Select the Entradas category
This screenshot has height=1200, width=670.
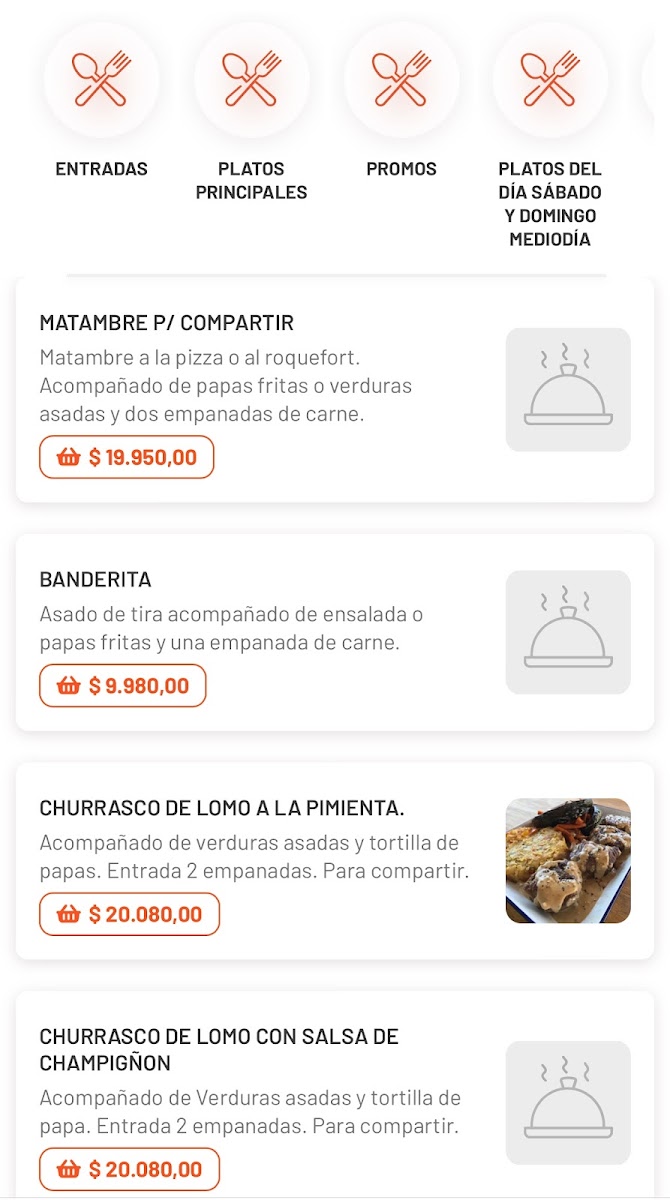click(x=101, y=80)
